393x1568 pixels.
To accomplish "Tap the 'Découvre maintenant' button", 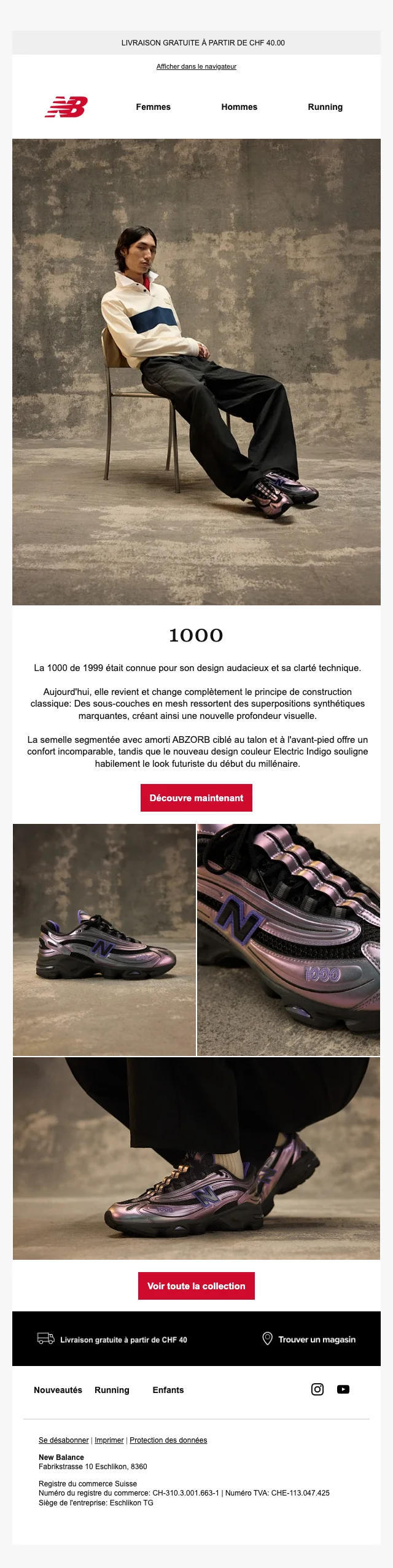I will point(196,798).
